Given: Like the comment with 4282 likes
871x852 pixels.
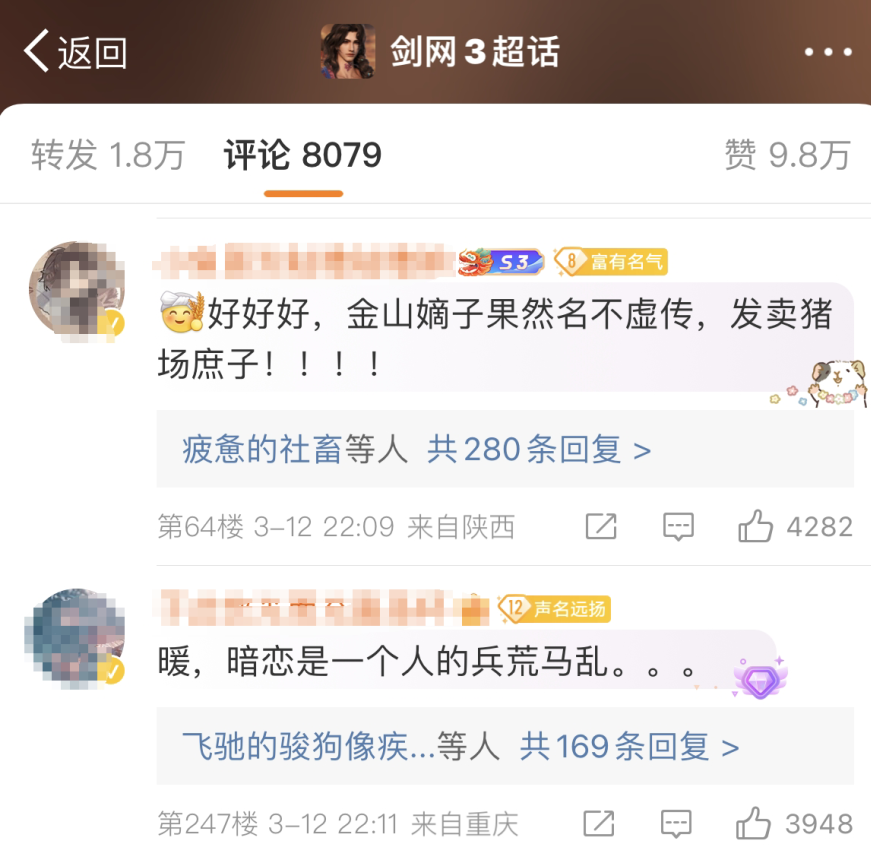Looking at the screenshot, I should point(756,527).
